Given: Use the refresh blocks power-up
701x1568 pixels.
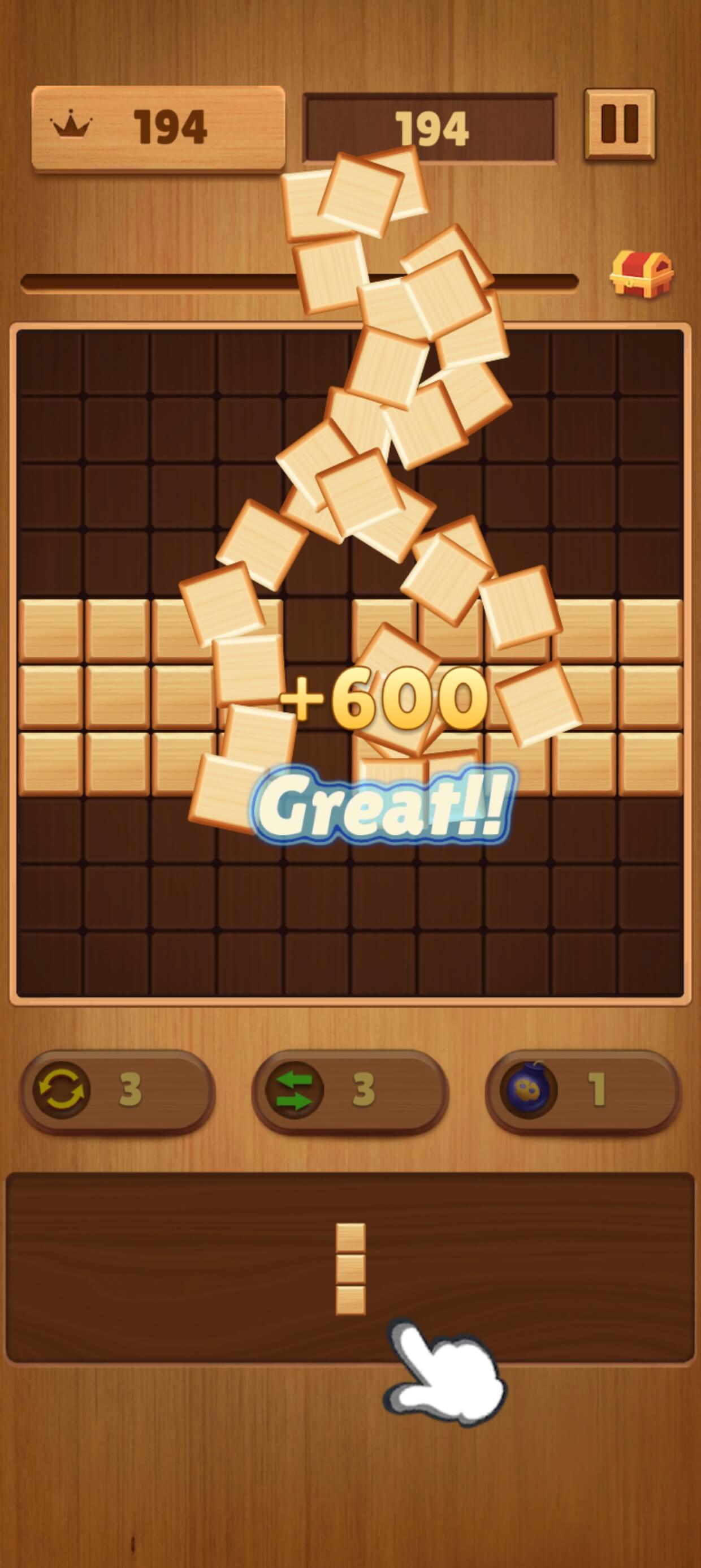Looking at the screenshot, I should pos(118,1090).
